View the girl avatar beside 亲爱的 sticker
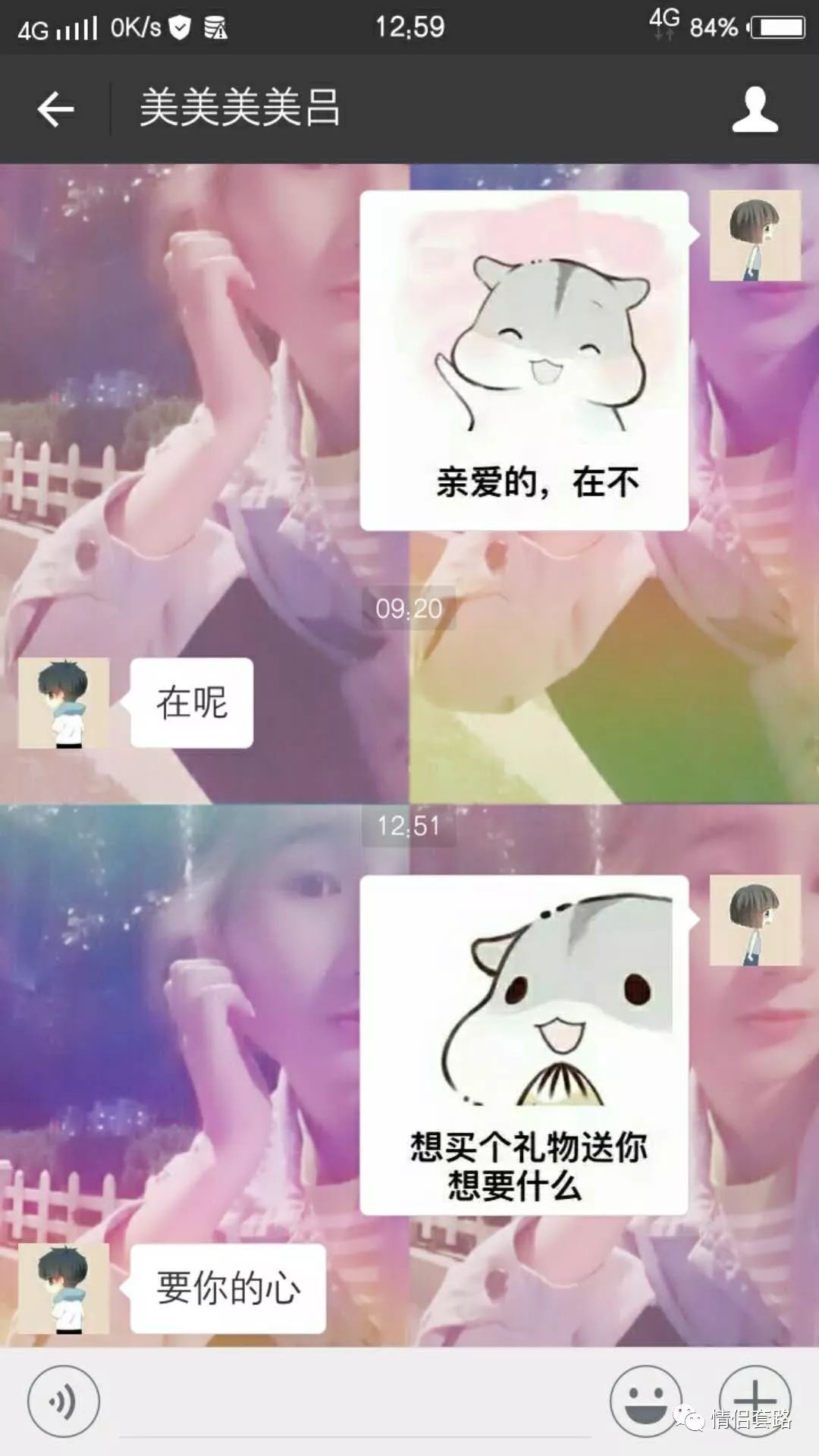 tap(755, 236)
